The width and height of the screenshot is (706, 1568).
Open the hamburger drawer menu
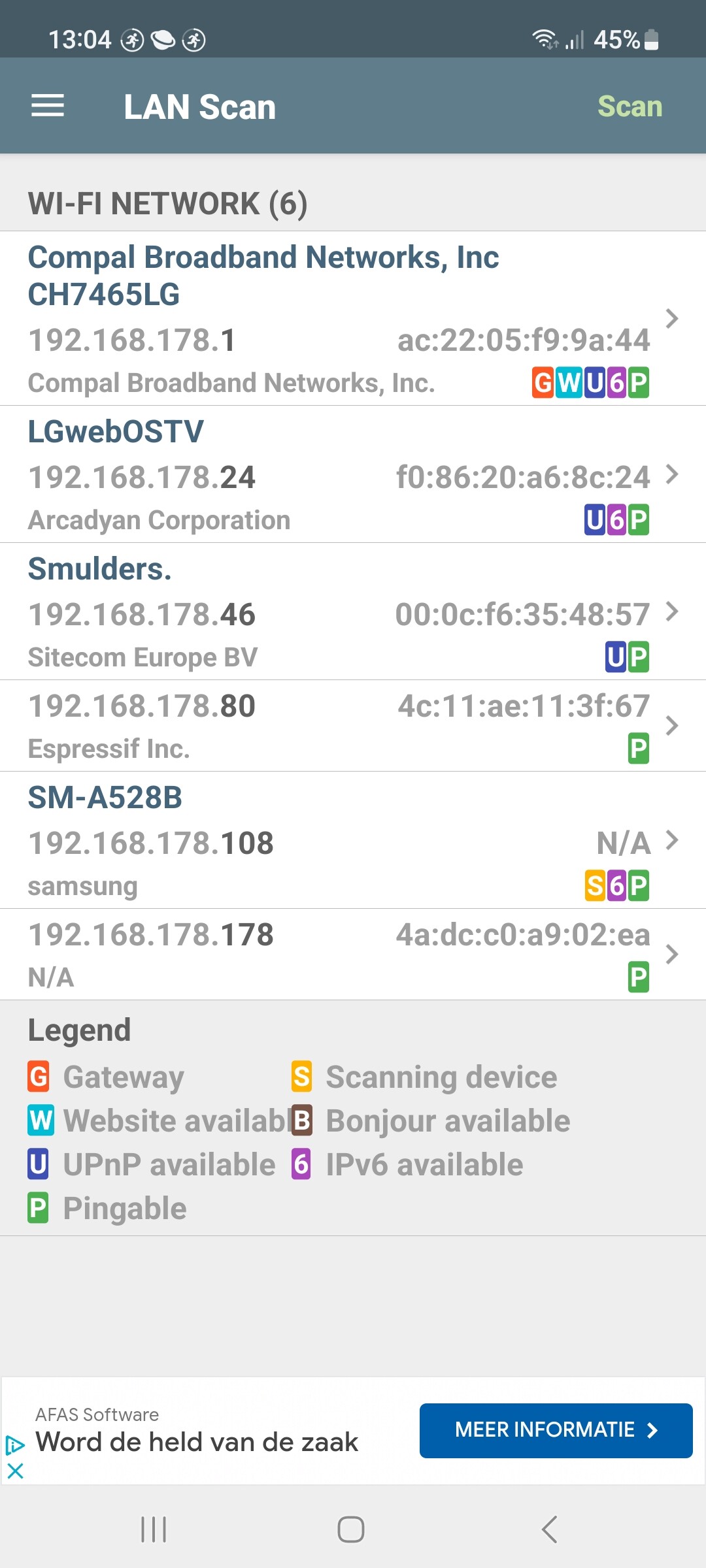[48, 106]
